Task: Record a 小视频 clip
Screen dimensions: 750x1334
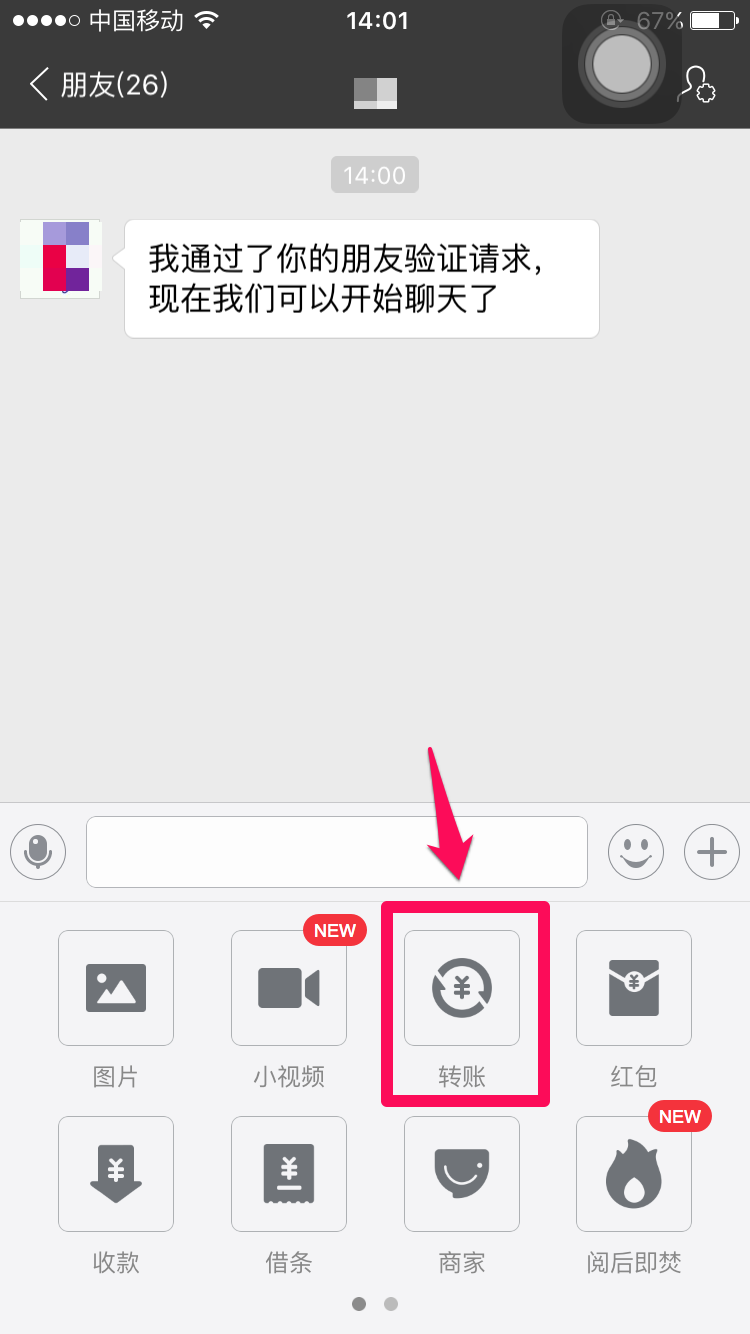Action: tap(289, 988)
